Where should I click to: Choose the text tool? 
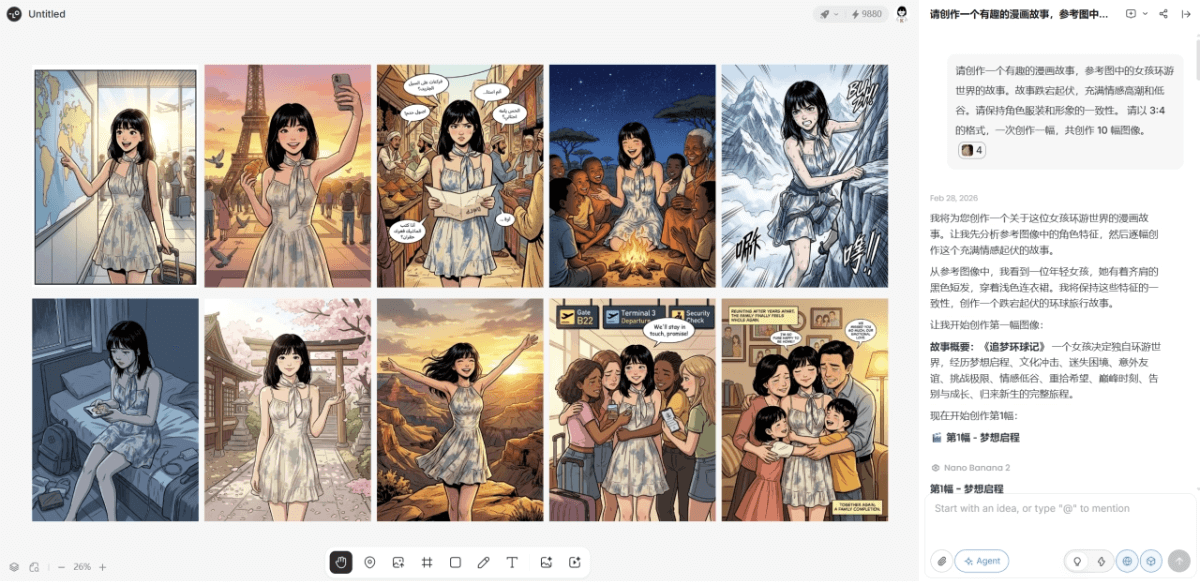[x=512, y=563]
